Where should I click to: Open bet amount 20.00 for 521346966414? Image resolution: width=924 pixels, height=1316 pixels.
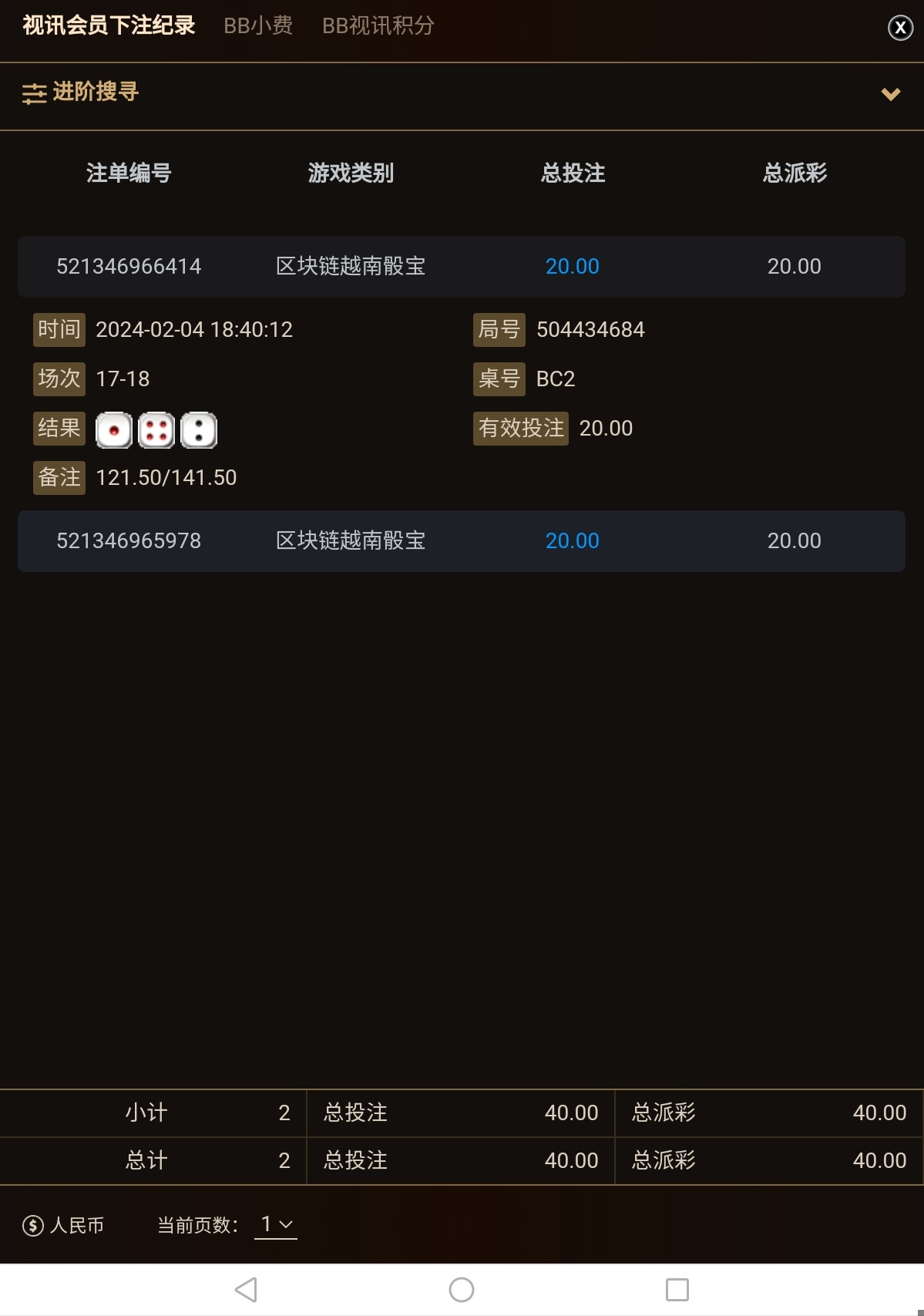(x=572, y=267)
